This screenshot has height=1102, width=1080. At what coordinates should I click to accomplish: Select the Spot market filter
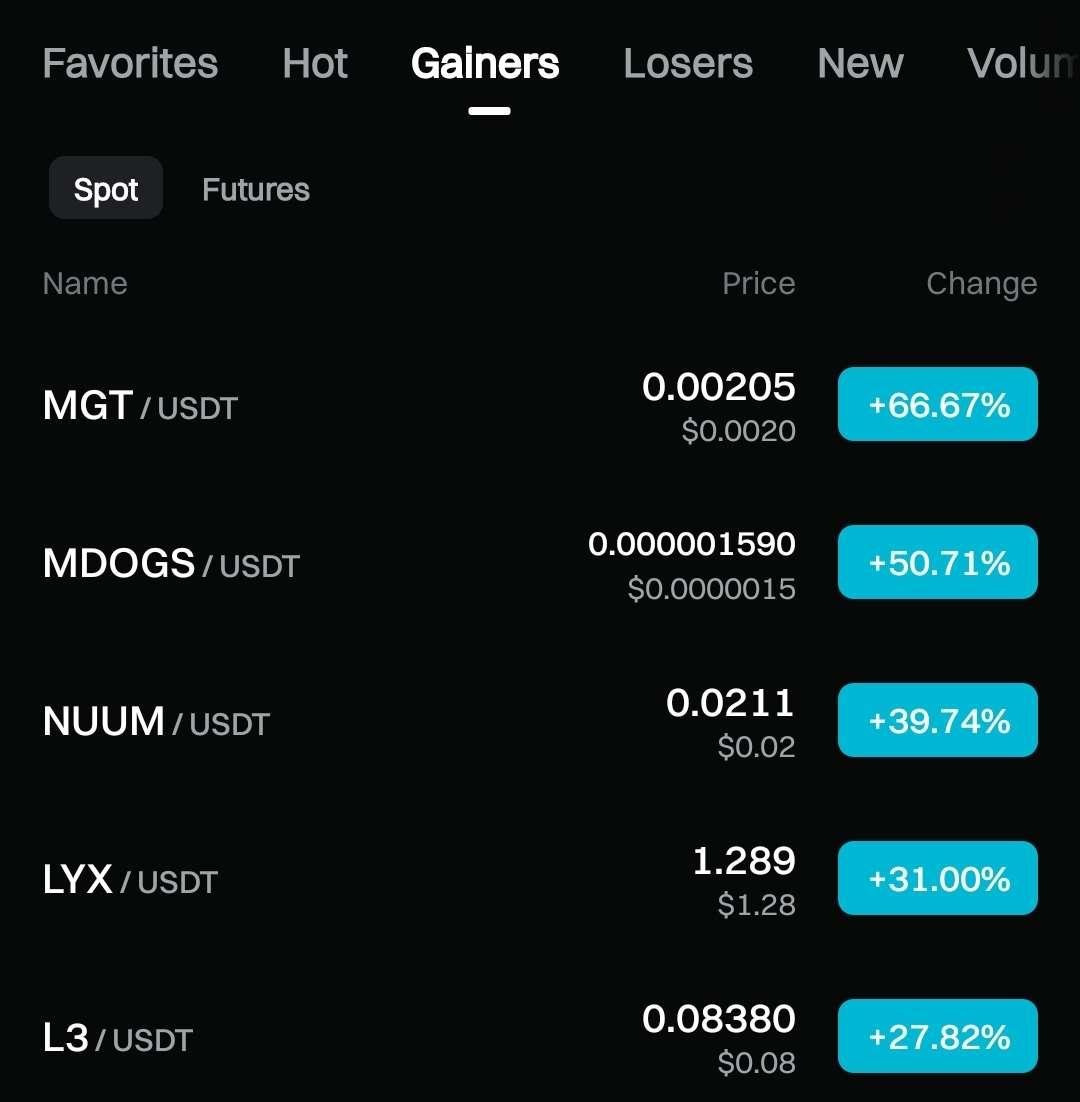106,189
